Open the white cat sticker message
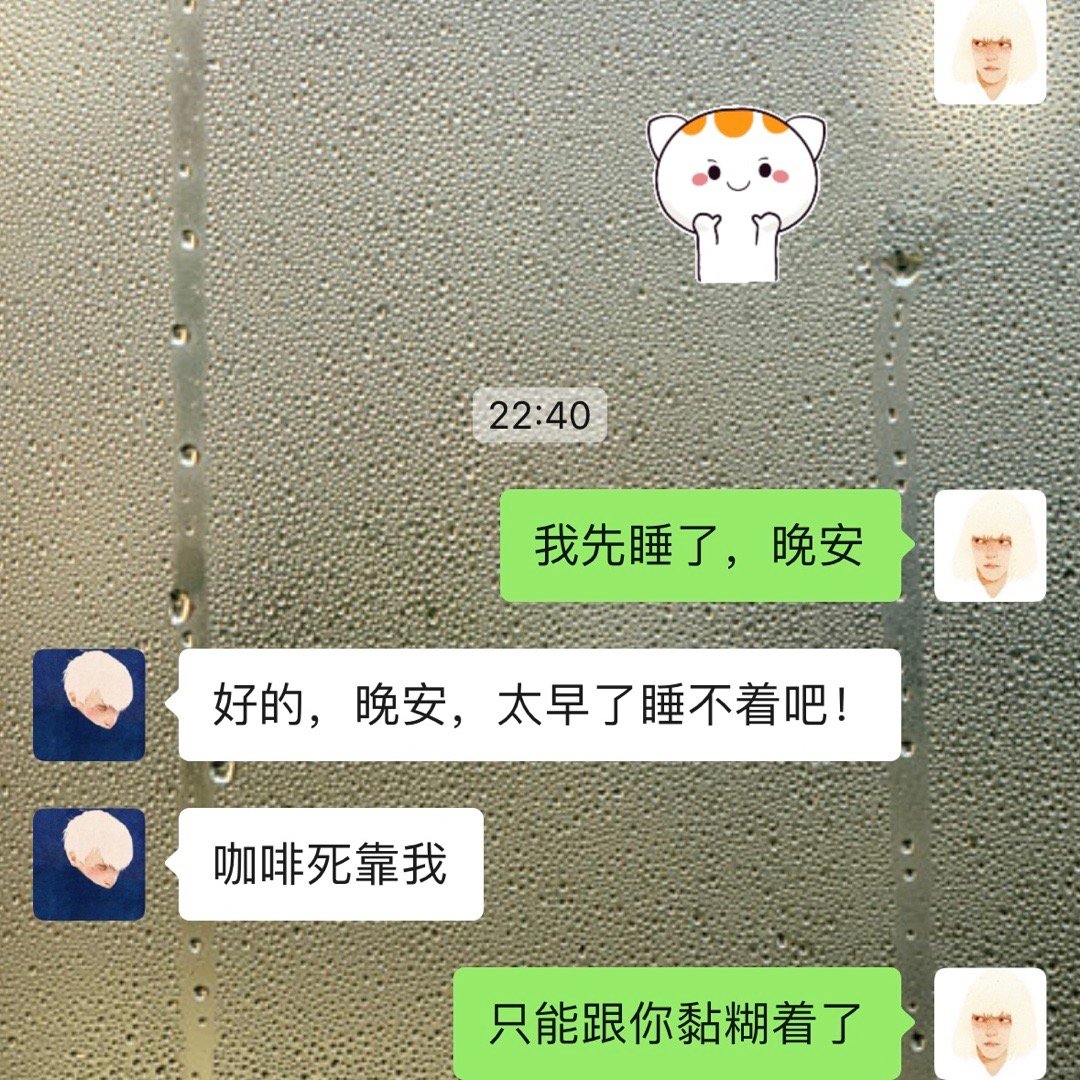Screen dimensions: 1080x1080 tap(737, 196)
